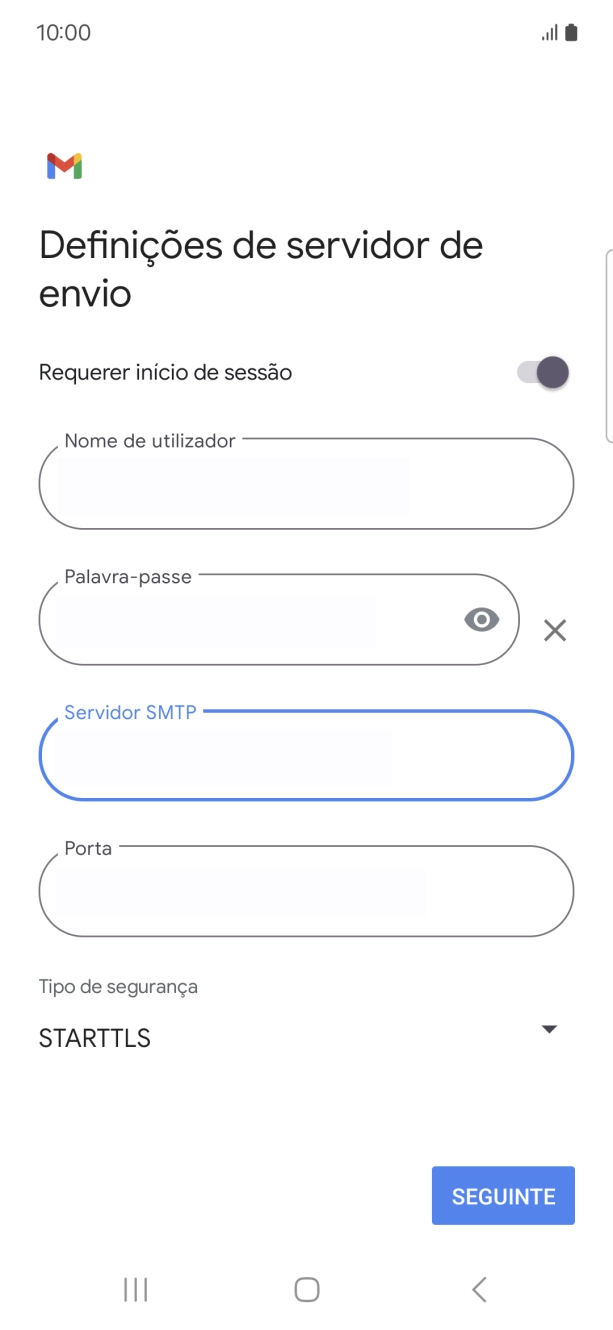The width and height of the screenshot is (613, 1330).
Task: Continue with the SEGUINTE button
Action: click(x=503, y=1196)
